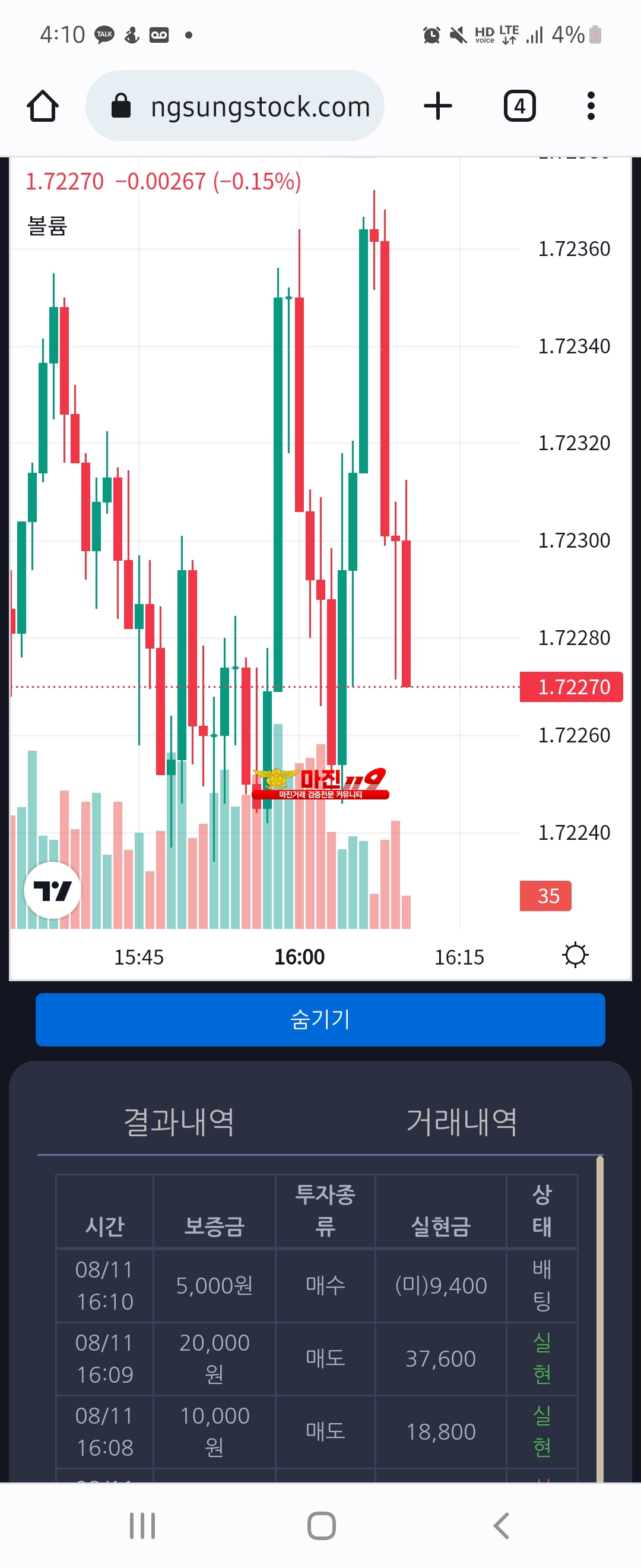641x1568 pixels.
Task: Go back using the system back button
Action: 501,1525
